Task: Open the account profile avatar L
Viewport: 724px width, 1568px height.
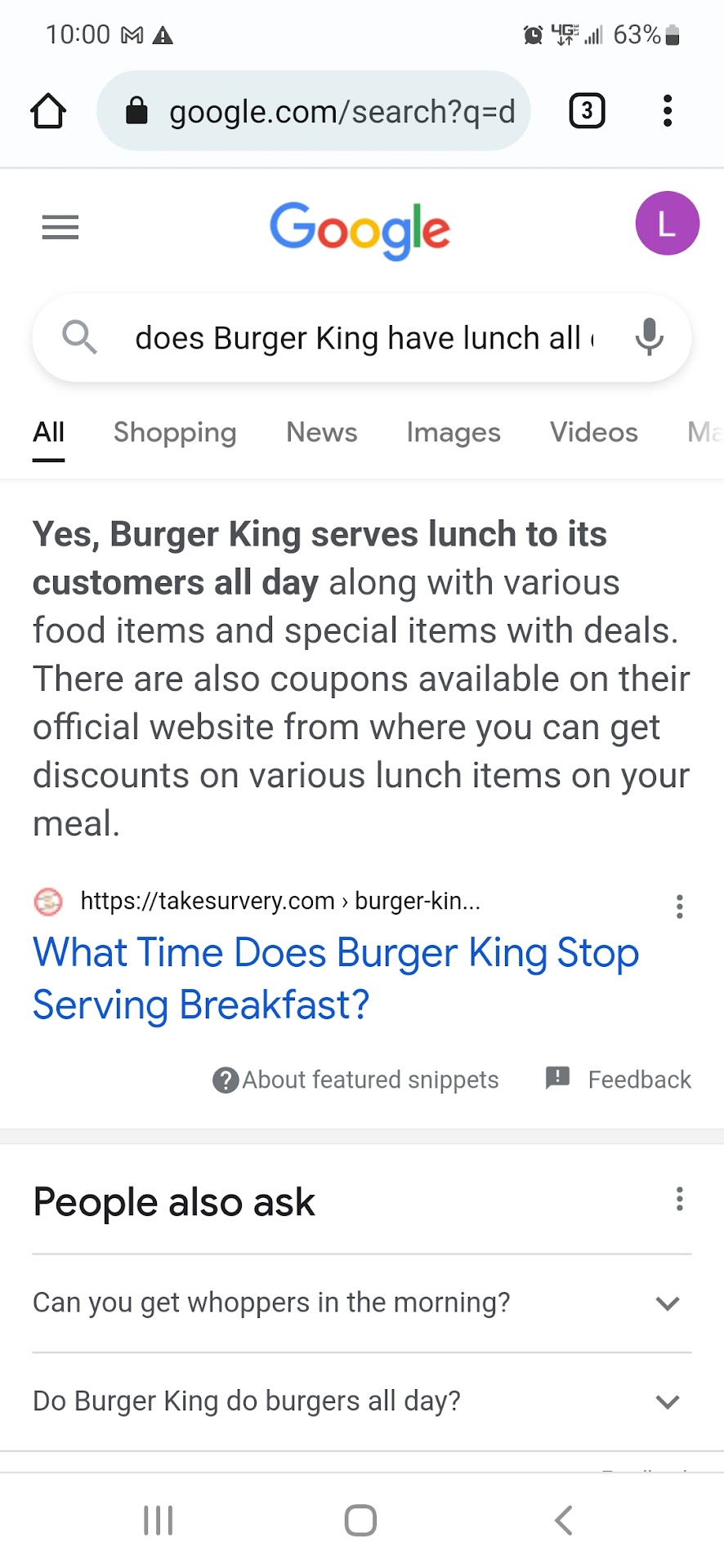Action: pyautogui.click(x=667, y=224)
